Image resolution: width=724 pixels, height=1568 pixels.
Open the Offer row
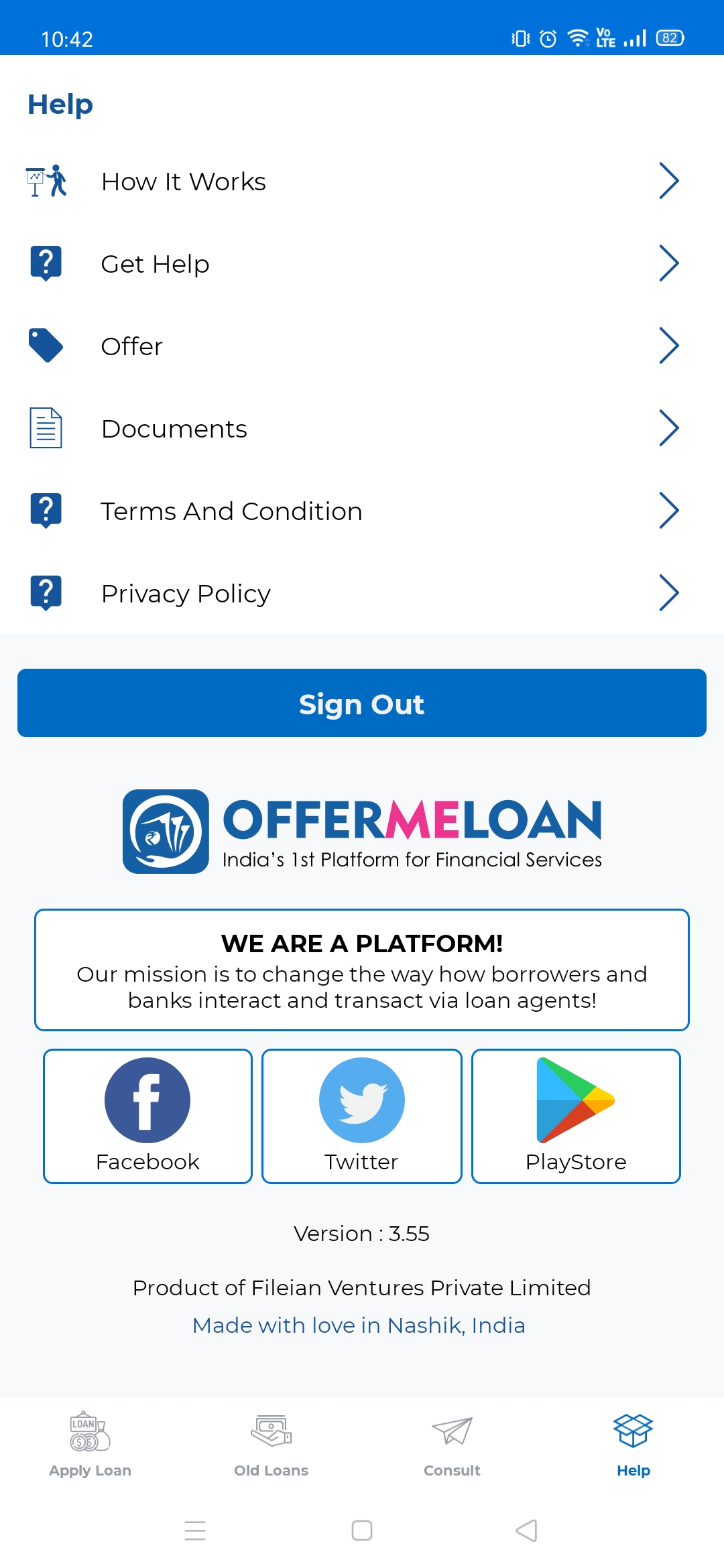(x=362, y=346)
